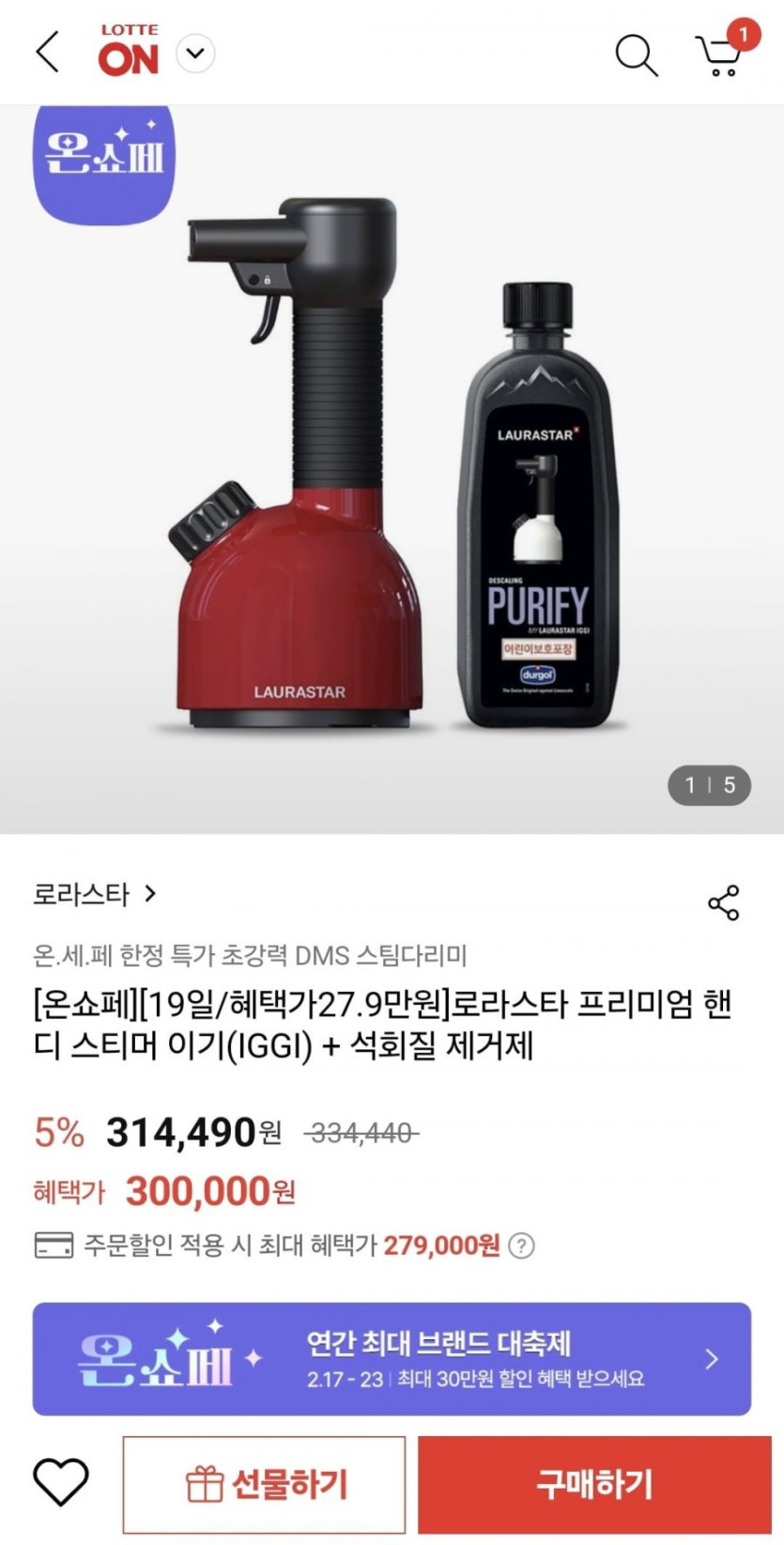Open the 로라스타 brand page
The image size is (784, 1545).
click(94, 894)
